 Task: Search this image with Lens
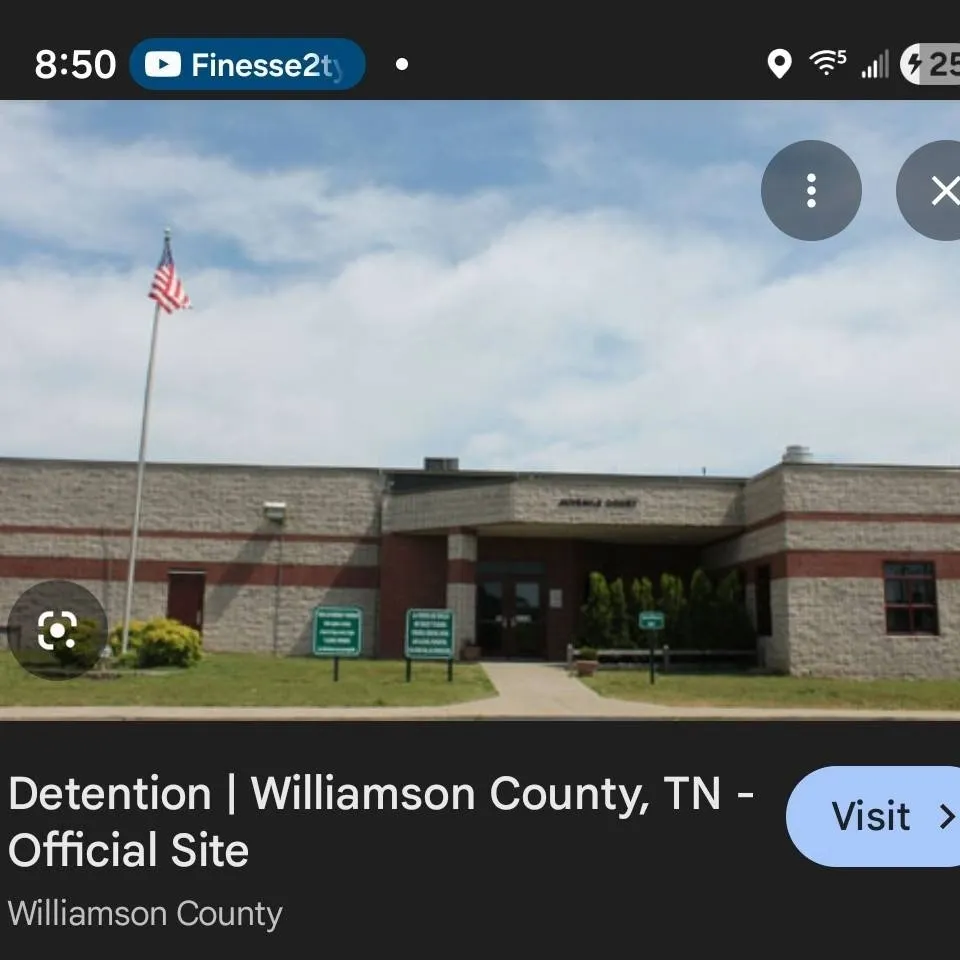tap(57, 630)
